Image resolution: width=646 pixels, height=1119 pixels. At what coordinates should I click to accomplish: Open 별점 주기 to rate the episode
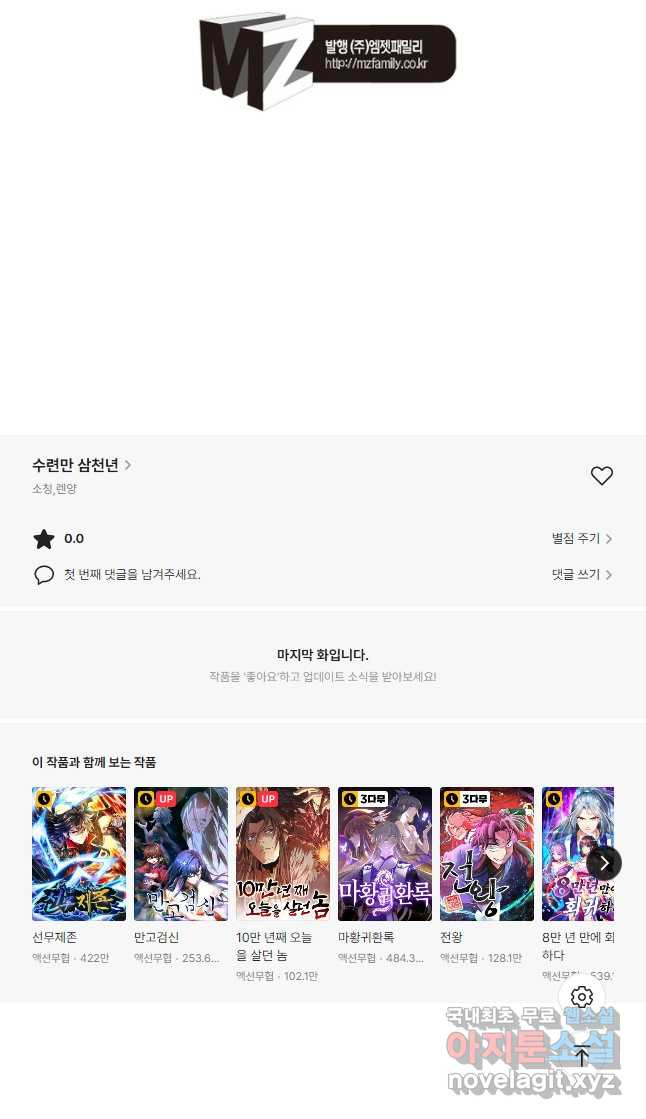(x=581, y=539)
